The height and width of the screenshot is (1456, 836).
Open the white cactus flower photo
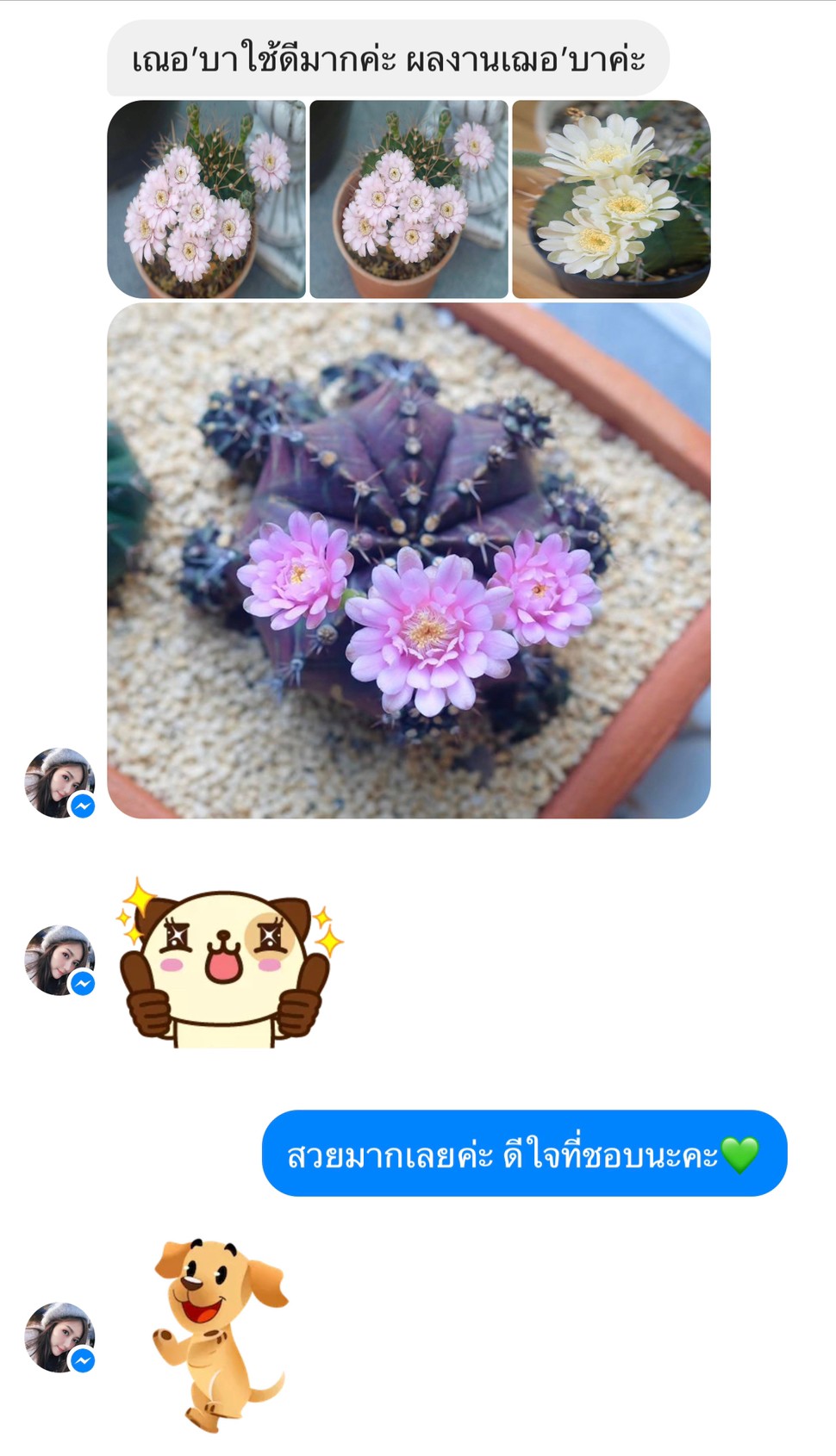(611, 199)
